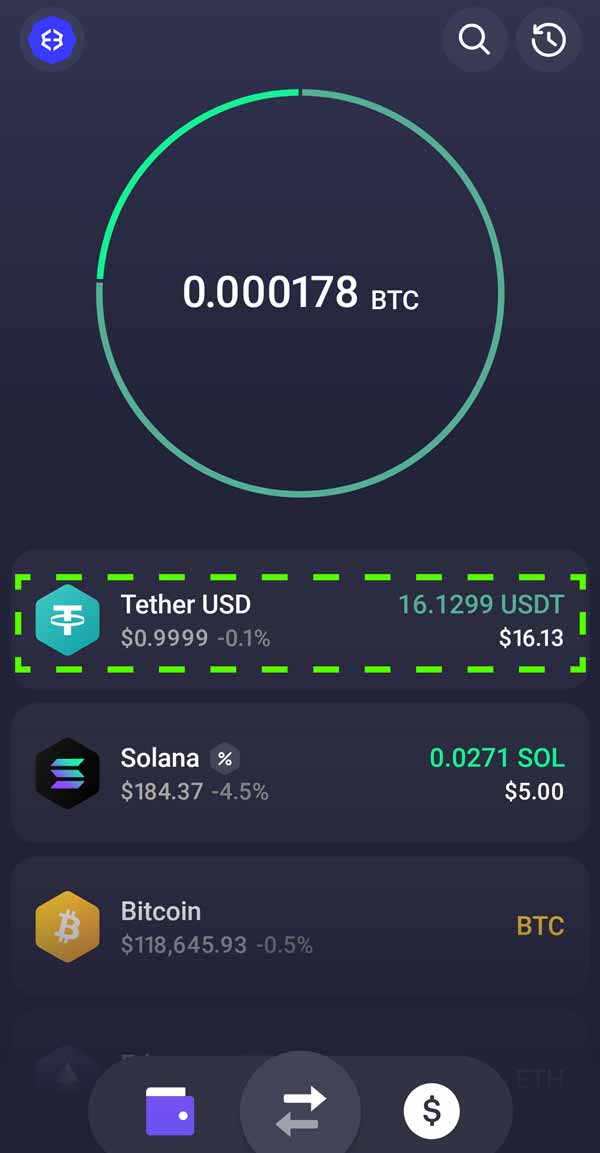This screenshot has height=1153, width=600.
Task: Open the Bitcoin asset row
Action: coord(299,926)
